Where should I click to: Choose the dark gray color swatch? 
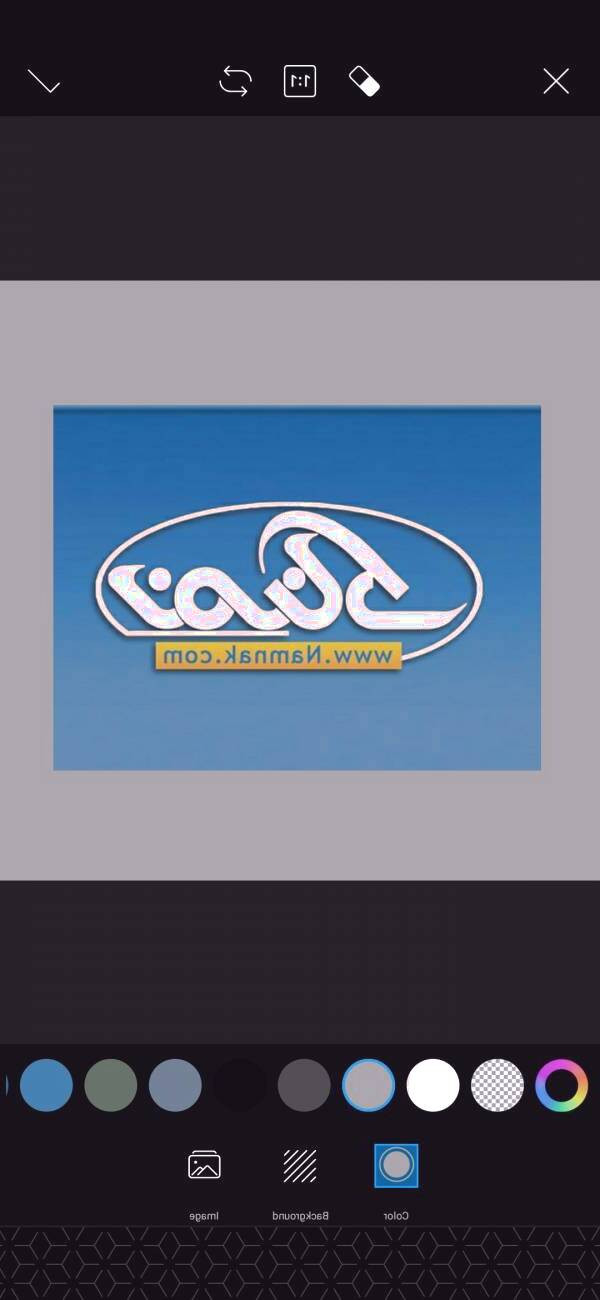pos(304,1085)
